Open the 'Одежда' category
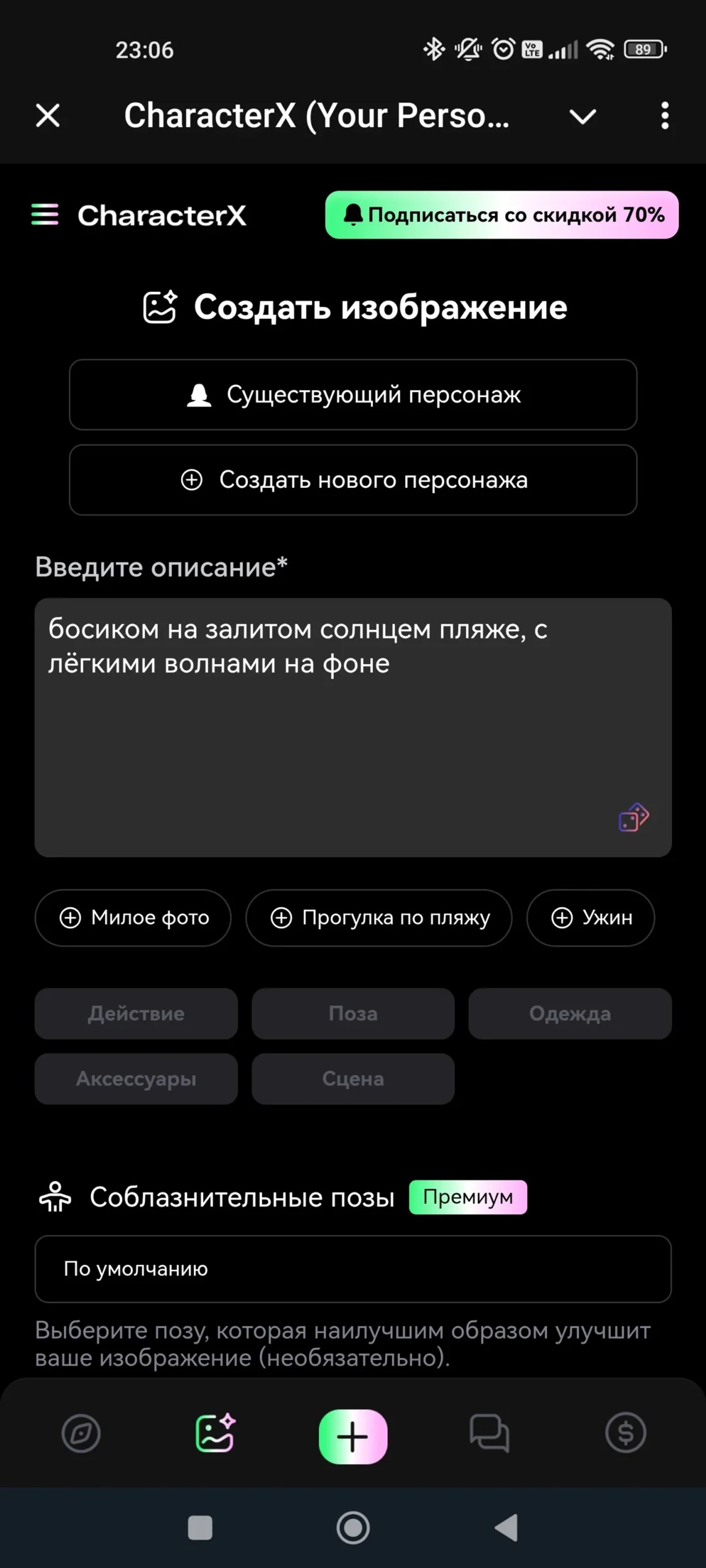This screenshot has height=1568, width=706. pyautogui.click(x=570, y=1013)
